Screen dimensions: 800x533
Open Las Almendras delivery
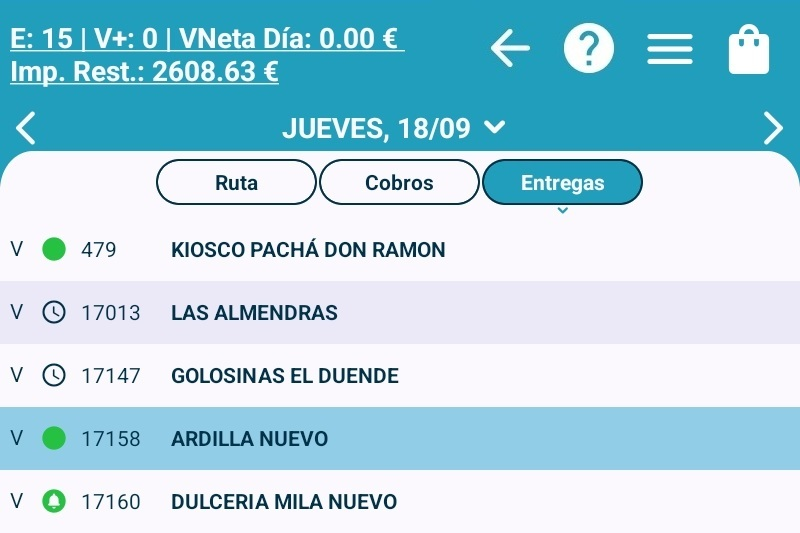coord(255,313)
